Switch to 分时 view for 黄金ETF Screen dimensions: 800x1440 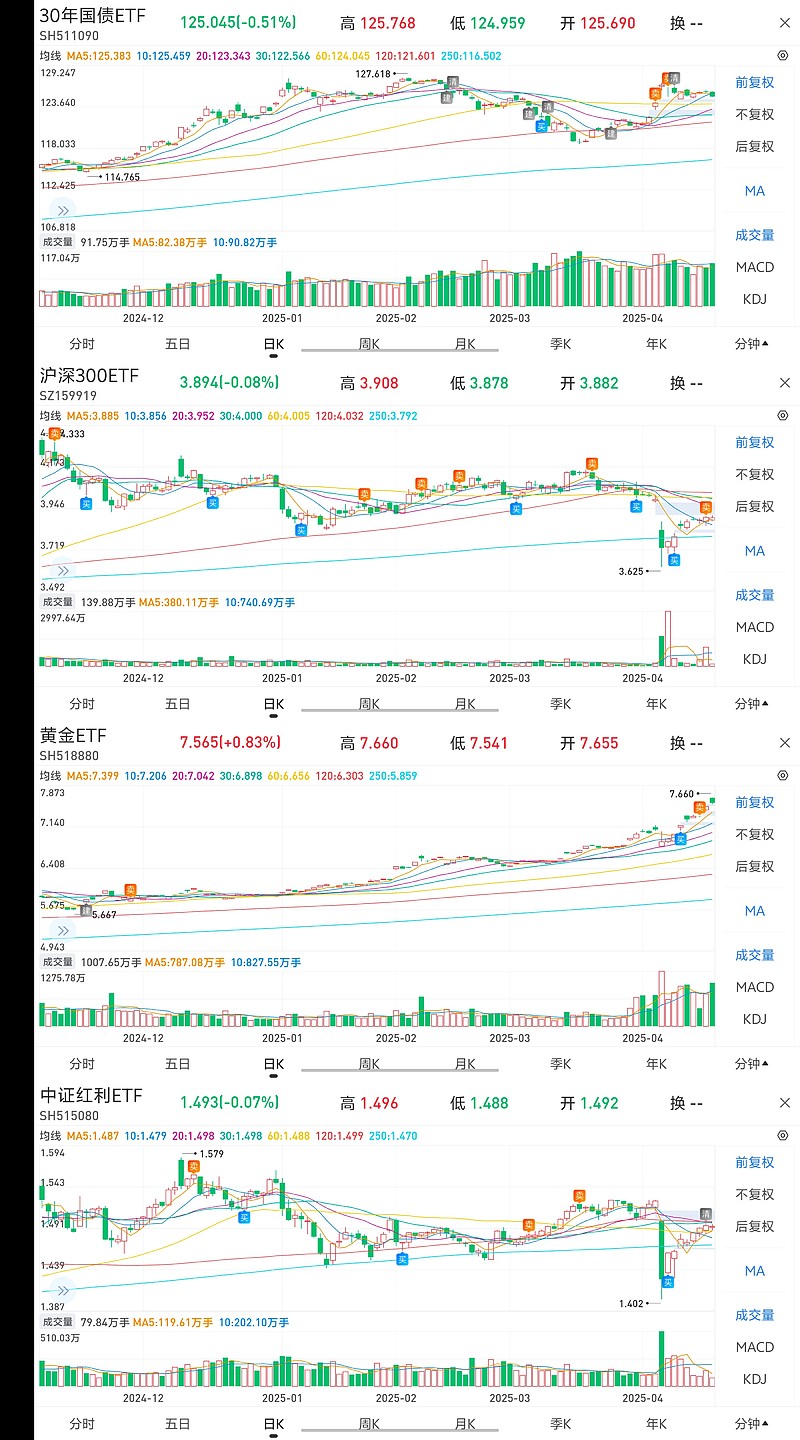tap(83, 1063)
